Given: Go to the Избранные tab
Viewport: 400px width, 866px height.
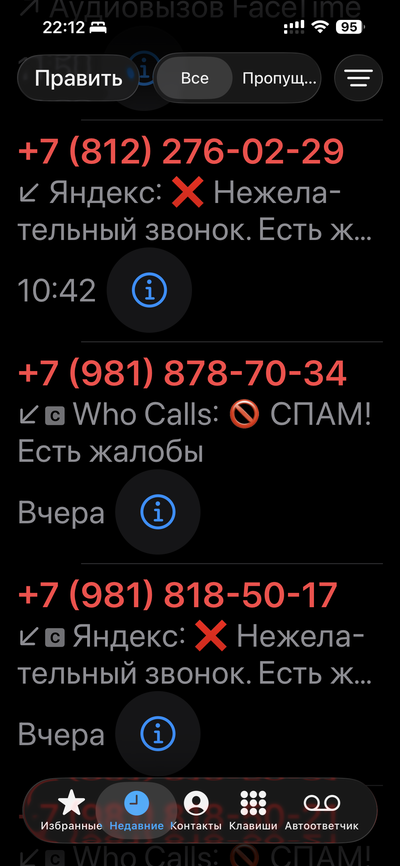Looking at the screenshot, I should tap(71, 810).
